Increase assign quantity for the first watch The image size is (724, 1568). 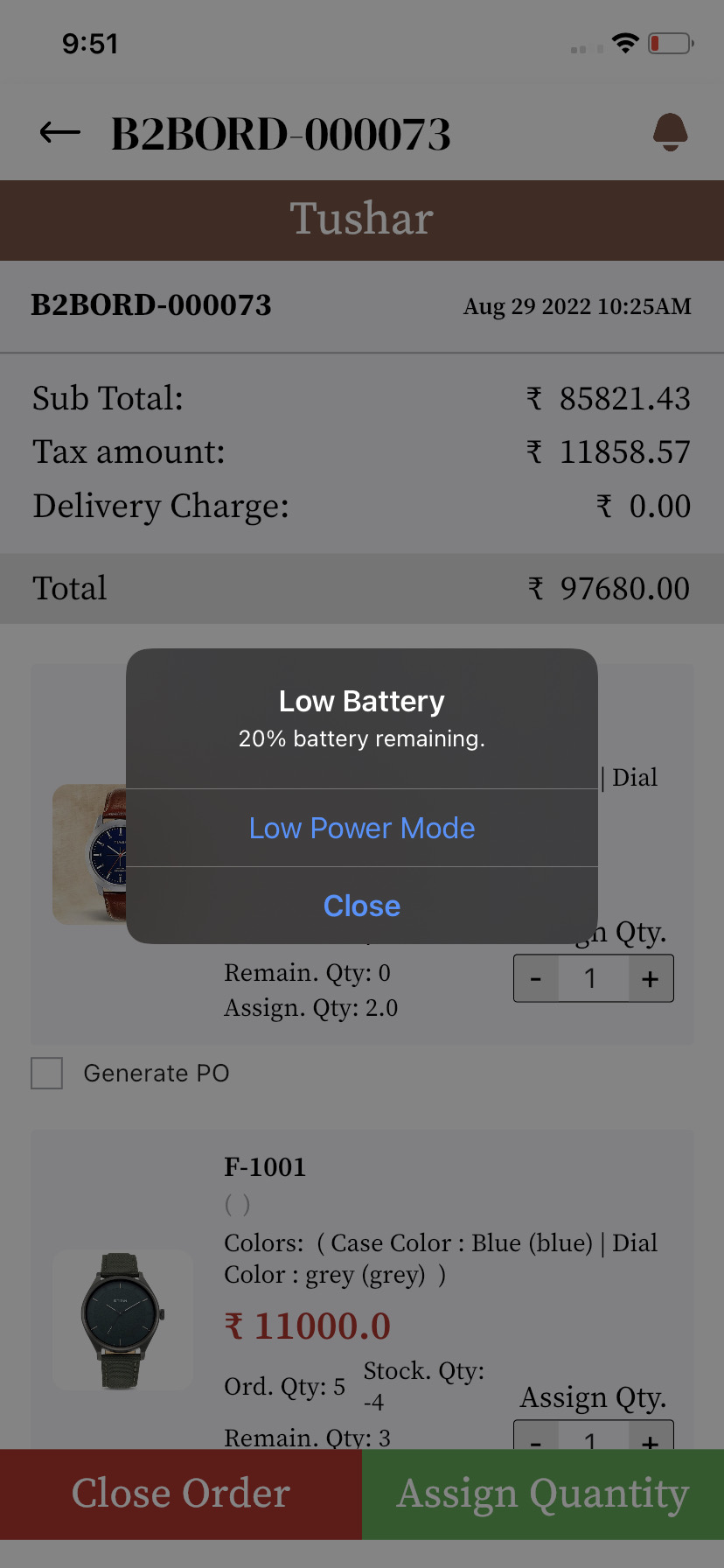point(650,979)
